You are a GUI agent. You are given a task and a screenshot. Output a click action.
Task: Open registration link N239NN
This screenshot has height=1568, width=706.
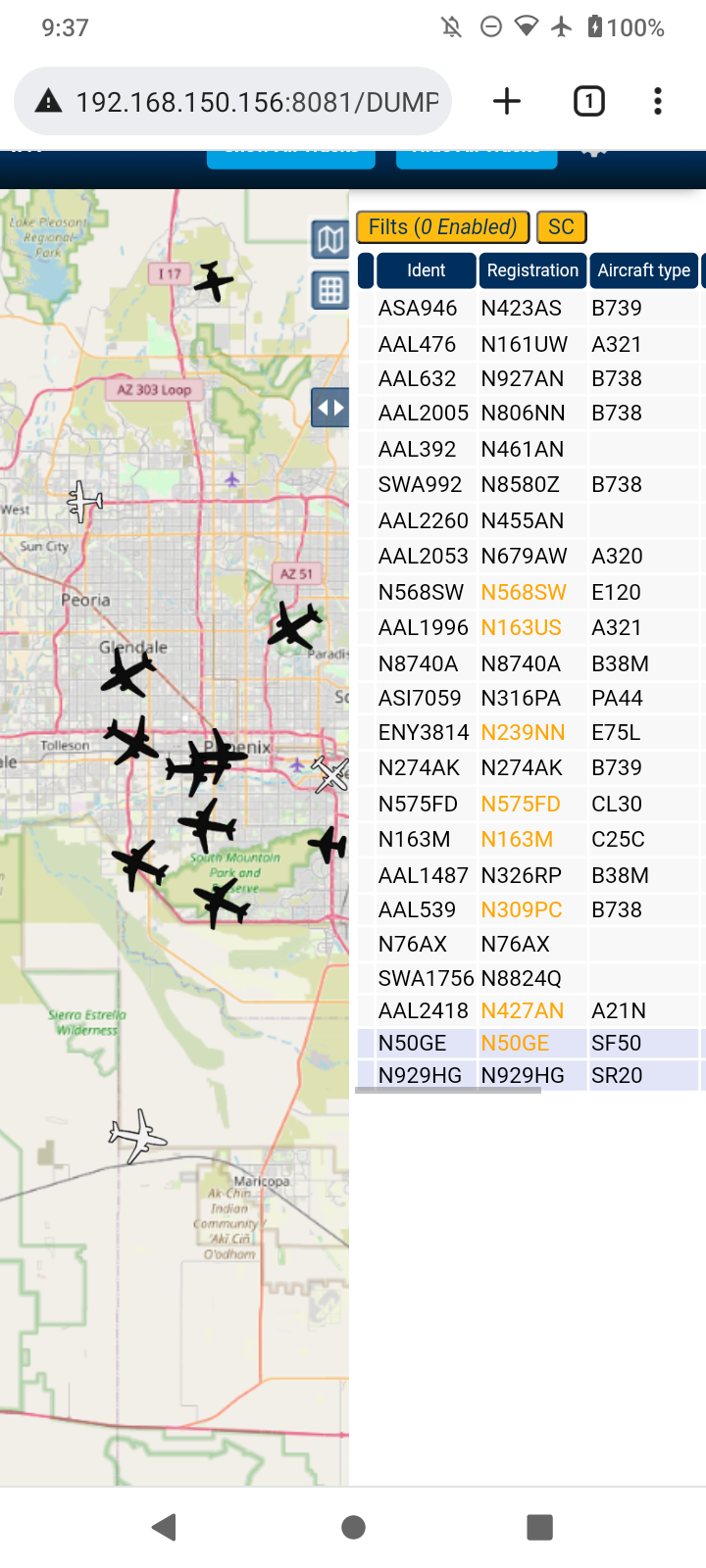tap(523, 732)
